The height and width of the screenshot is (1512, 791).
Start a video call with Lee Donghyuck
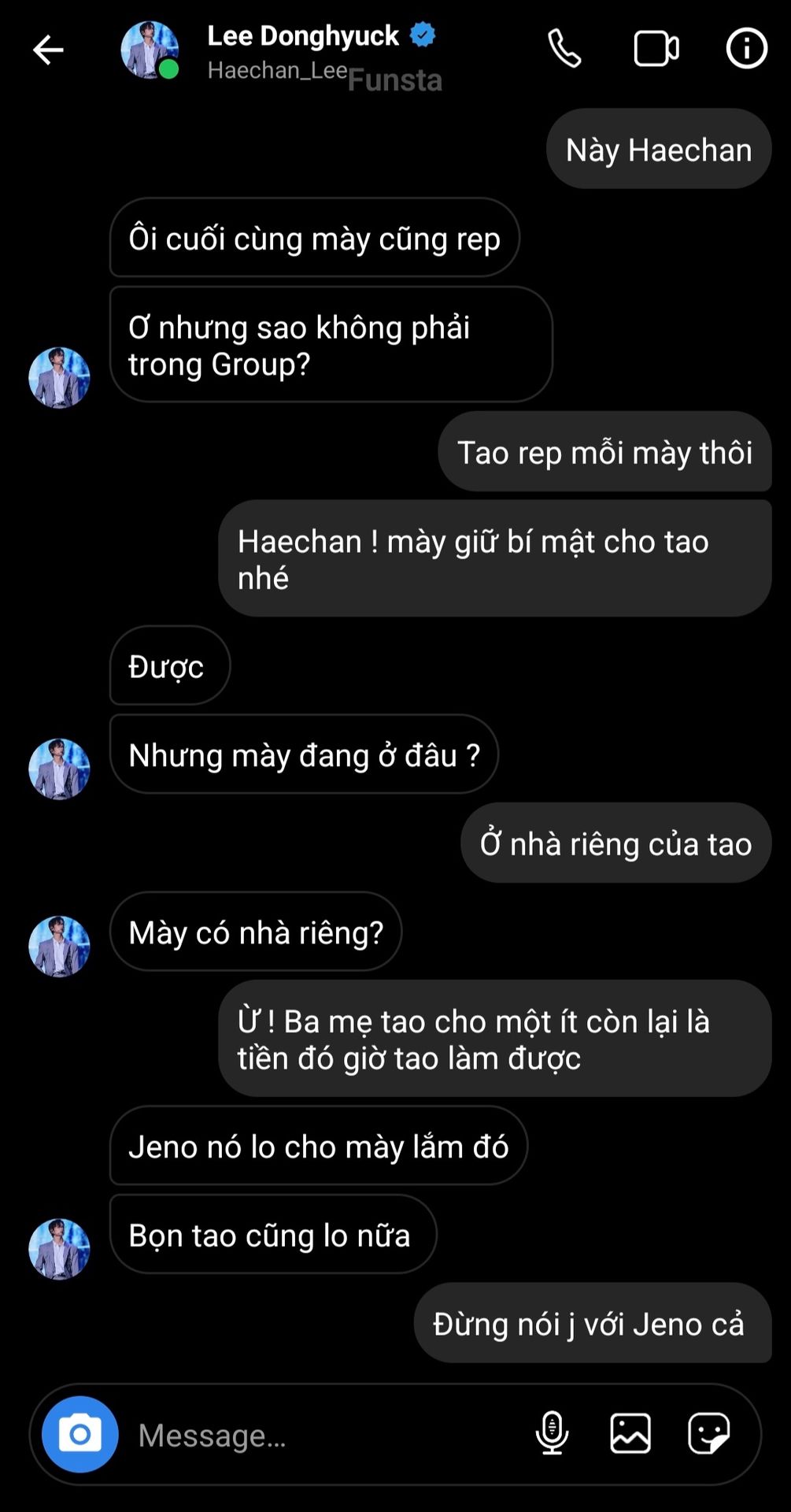656,49
